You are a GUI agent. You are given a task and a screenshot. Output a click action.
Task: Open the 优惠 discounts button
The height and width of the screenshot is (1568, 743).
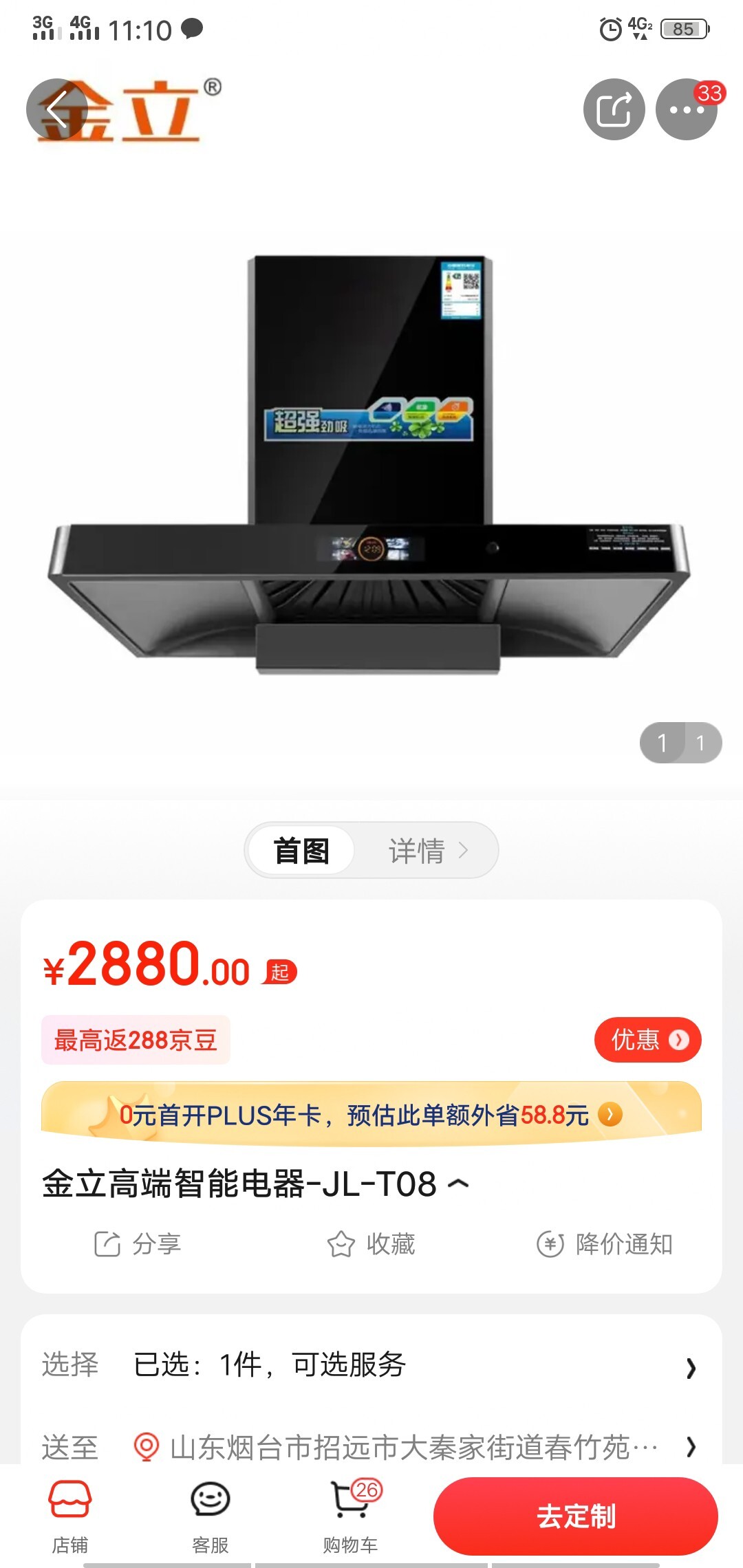pos(647,1040)
